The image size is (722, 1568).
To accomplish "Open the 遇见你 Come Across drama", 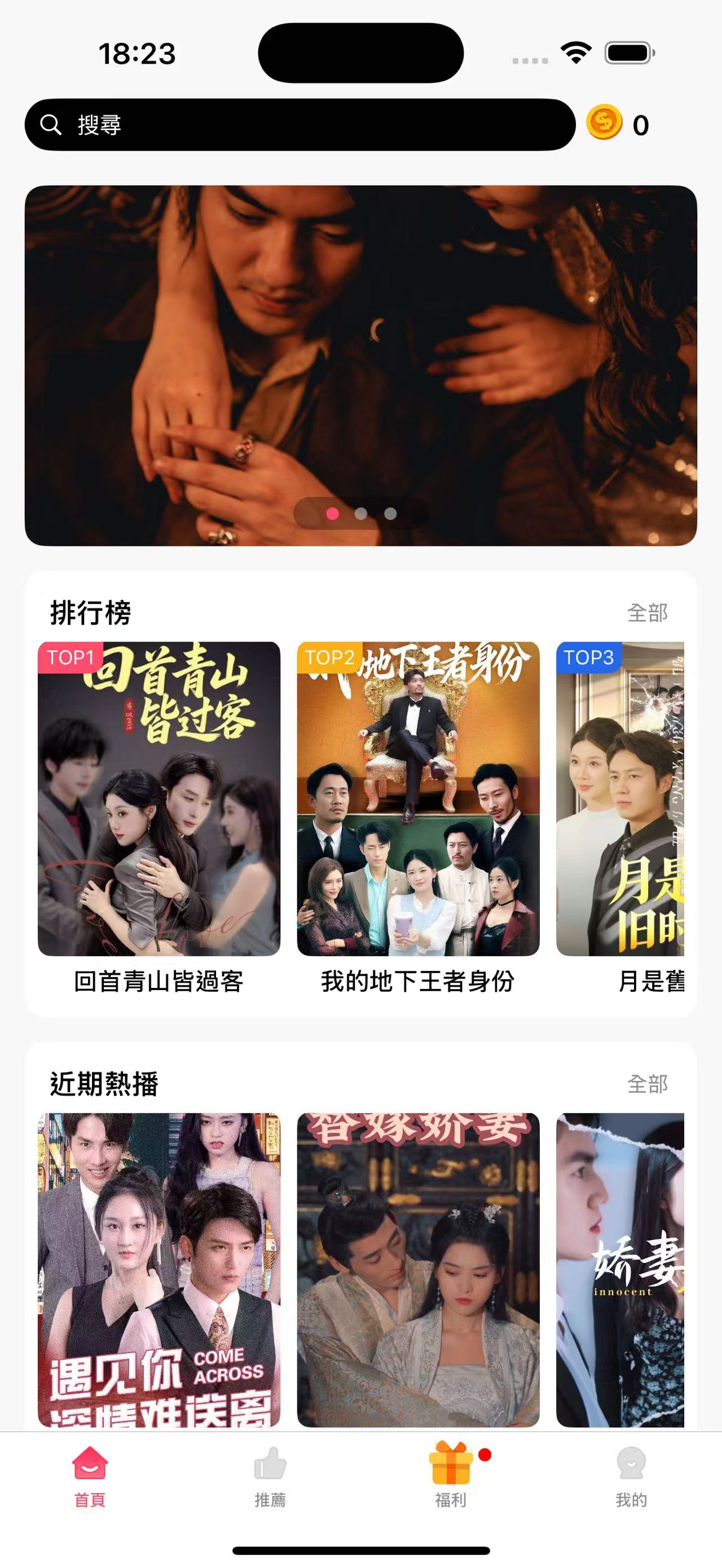I will [159, 1270].
